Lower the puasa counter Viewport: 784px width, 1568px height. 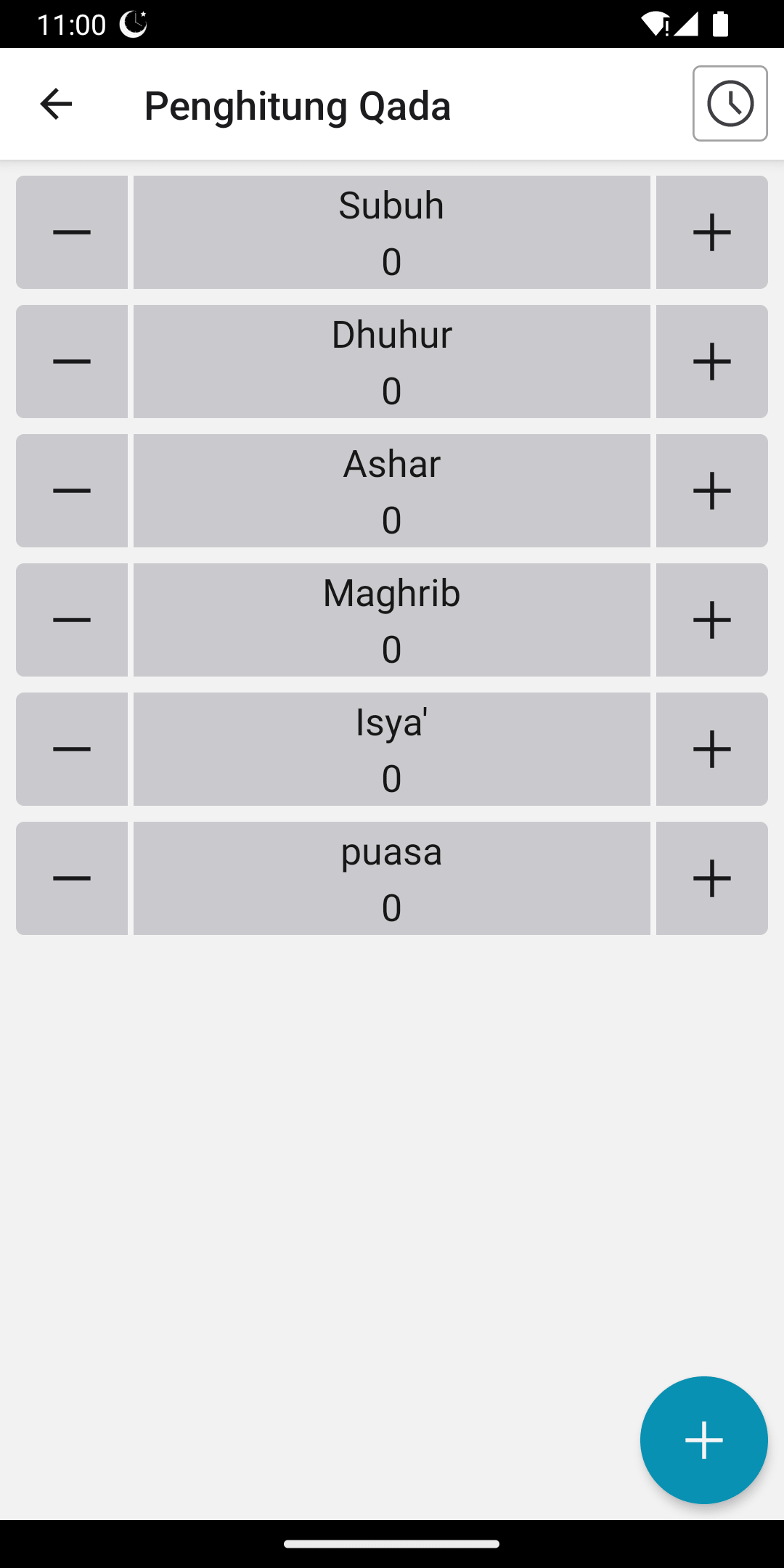72,878
